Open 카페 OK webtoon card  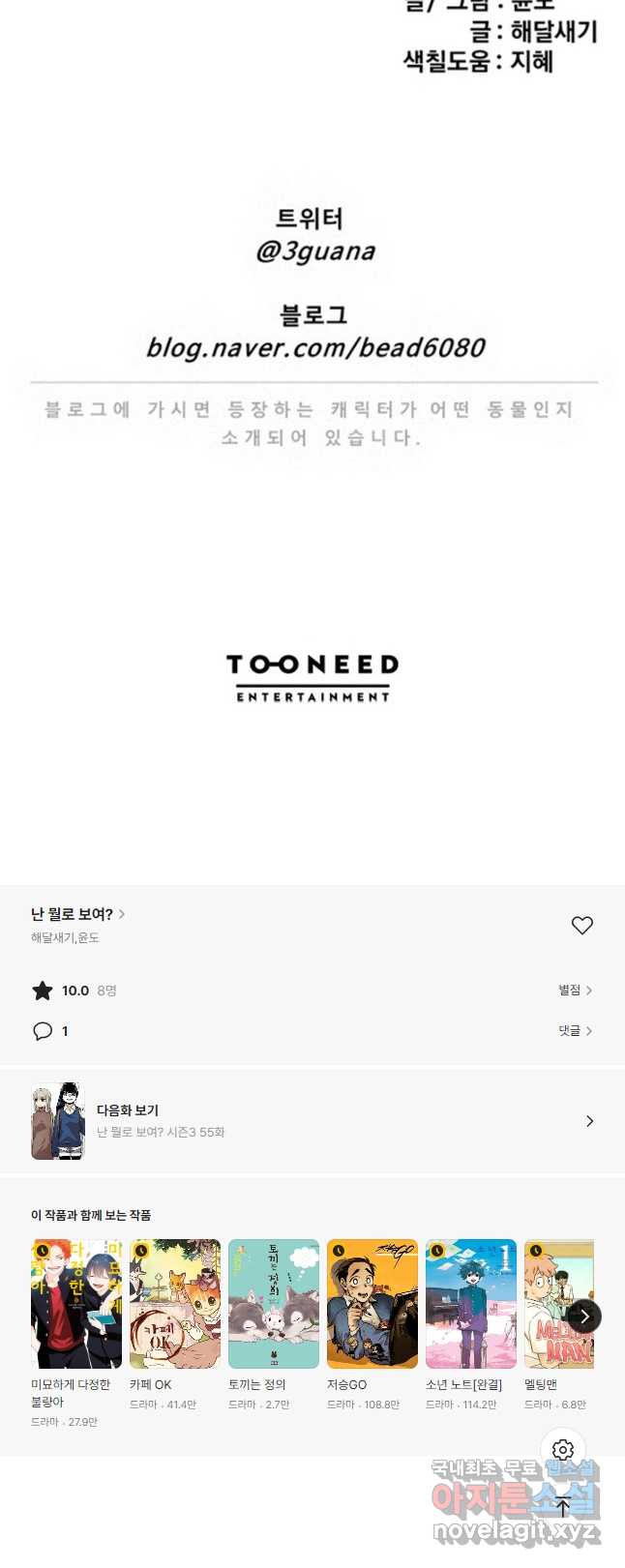pos(175,1304)
